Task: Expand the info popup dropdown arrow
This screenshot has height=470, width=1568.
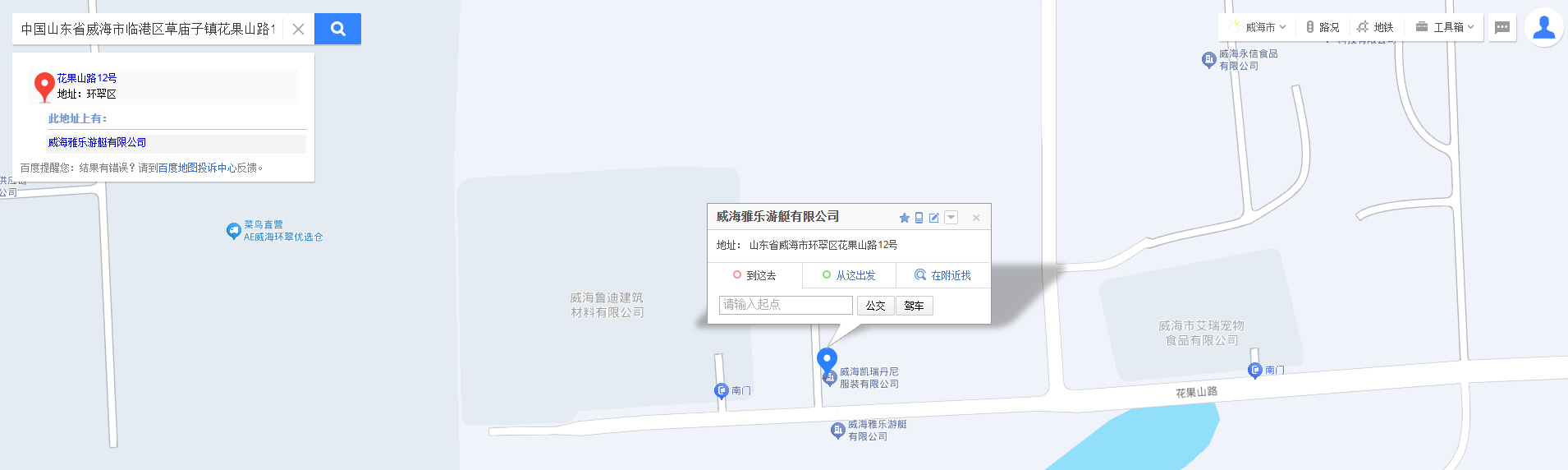Action: (x=951, y=218)
